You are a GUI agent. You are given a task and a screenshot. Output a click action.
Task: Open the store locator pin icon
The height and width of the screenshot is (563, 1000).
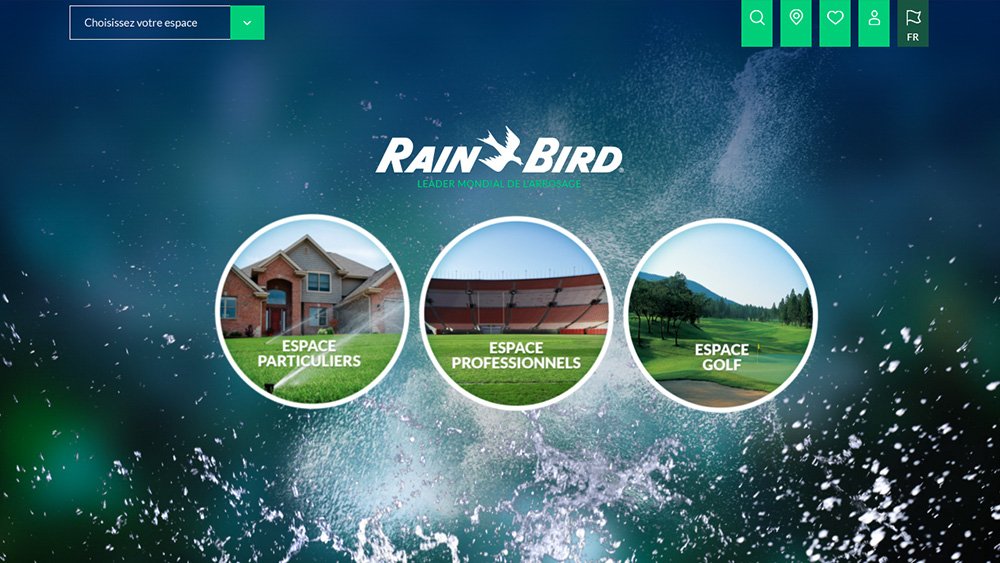796,23
